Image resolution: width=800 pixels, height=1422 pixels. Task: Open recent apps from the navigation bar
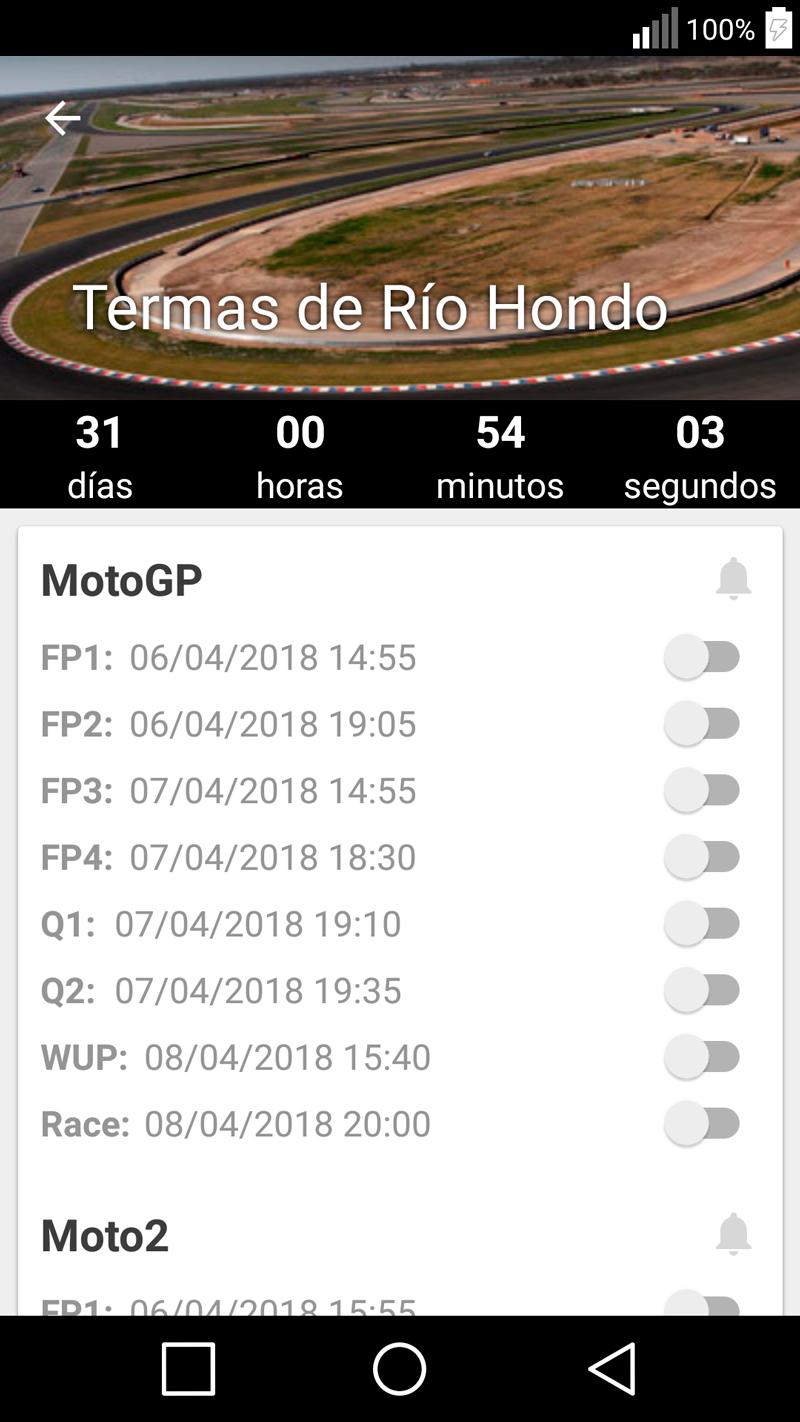tap(188, 1368)
